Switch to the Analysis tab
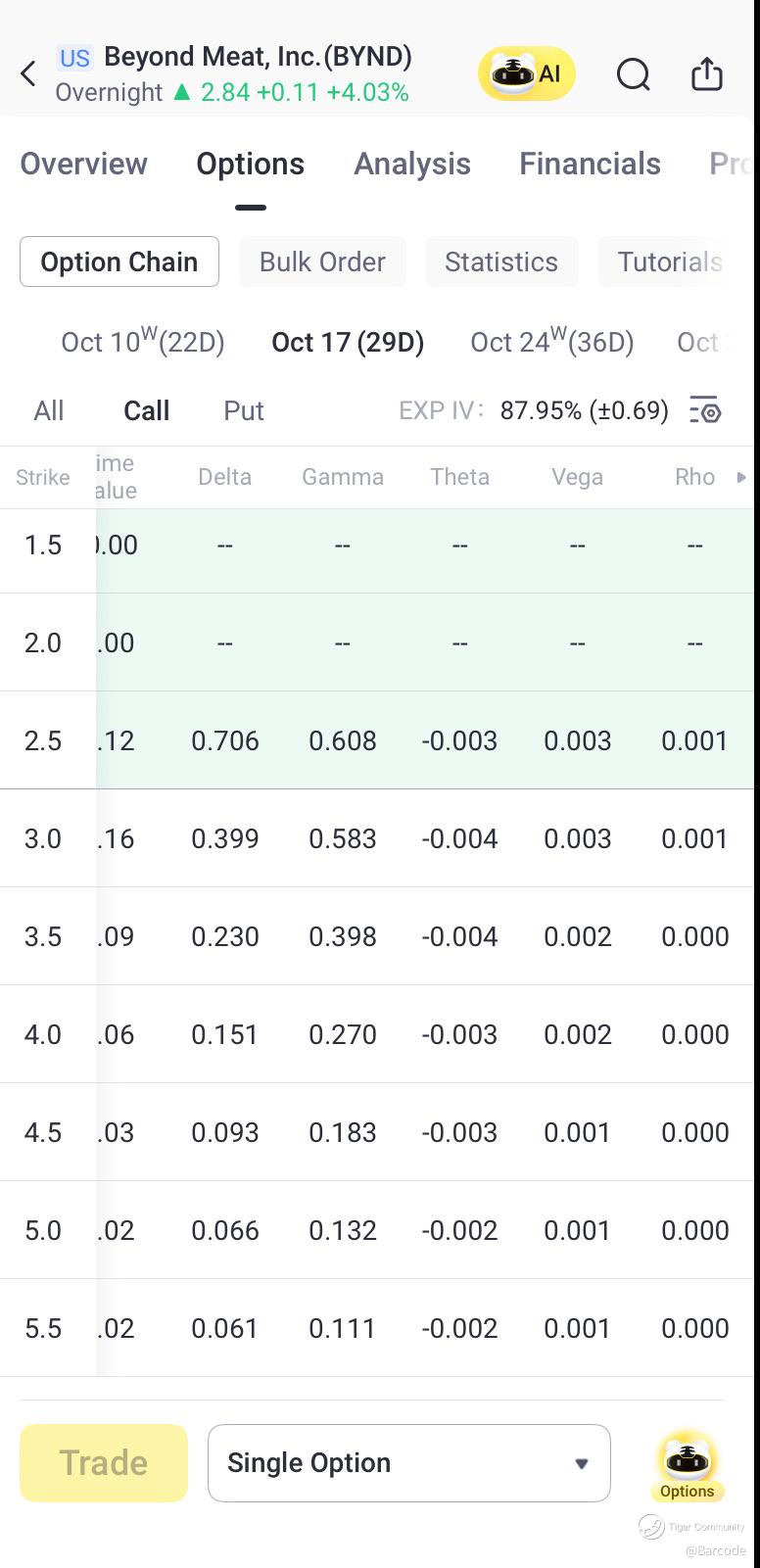760x1568 pixels. tap(412, 164)
